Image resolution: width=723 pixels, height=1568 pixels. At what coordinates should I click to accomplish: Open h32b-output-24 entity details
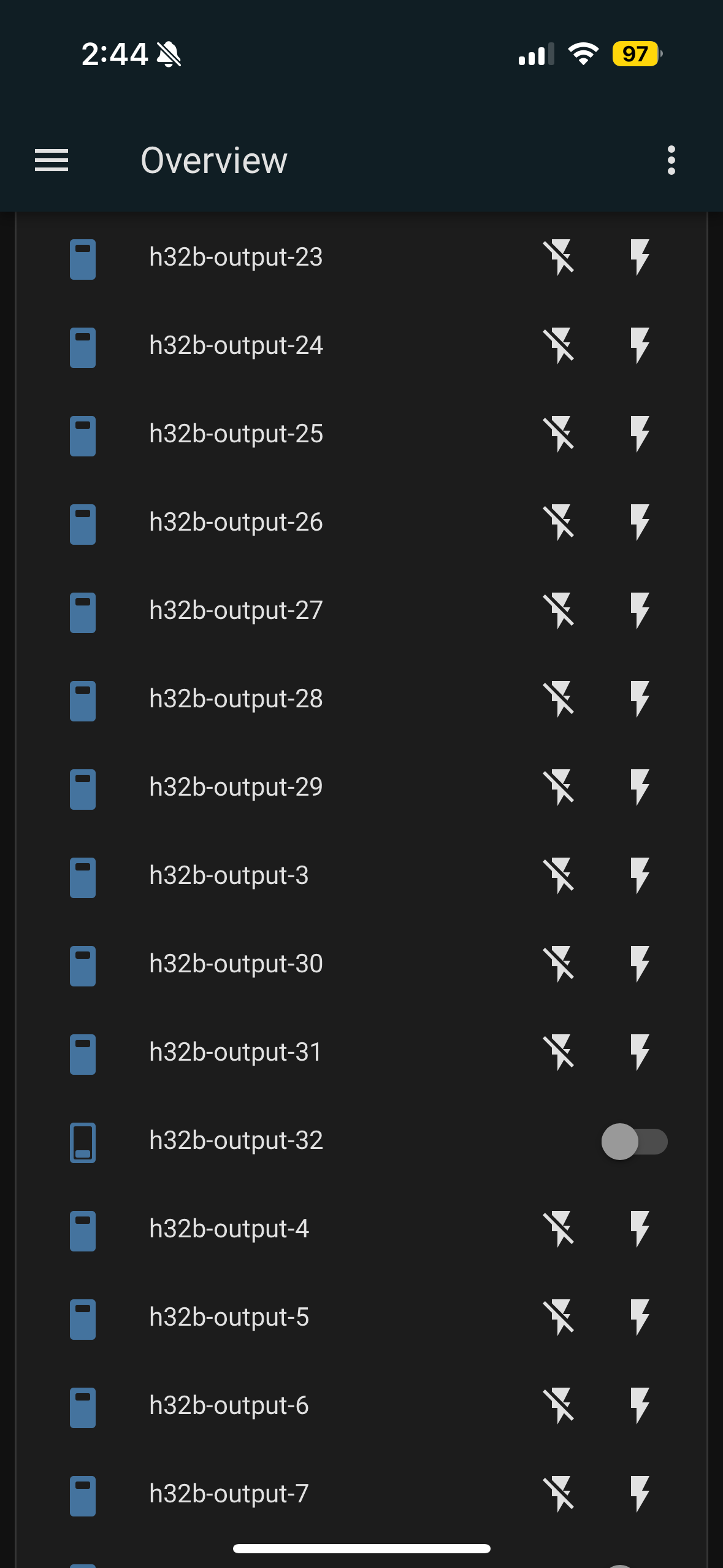coord(236,345)
